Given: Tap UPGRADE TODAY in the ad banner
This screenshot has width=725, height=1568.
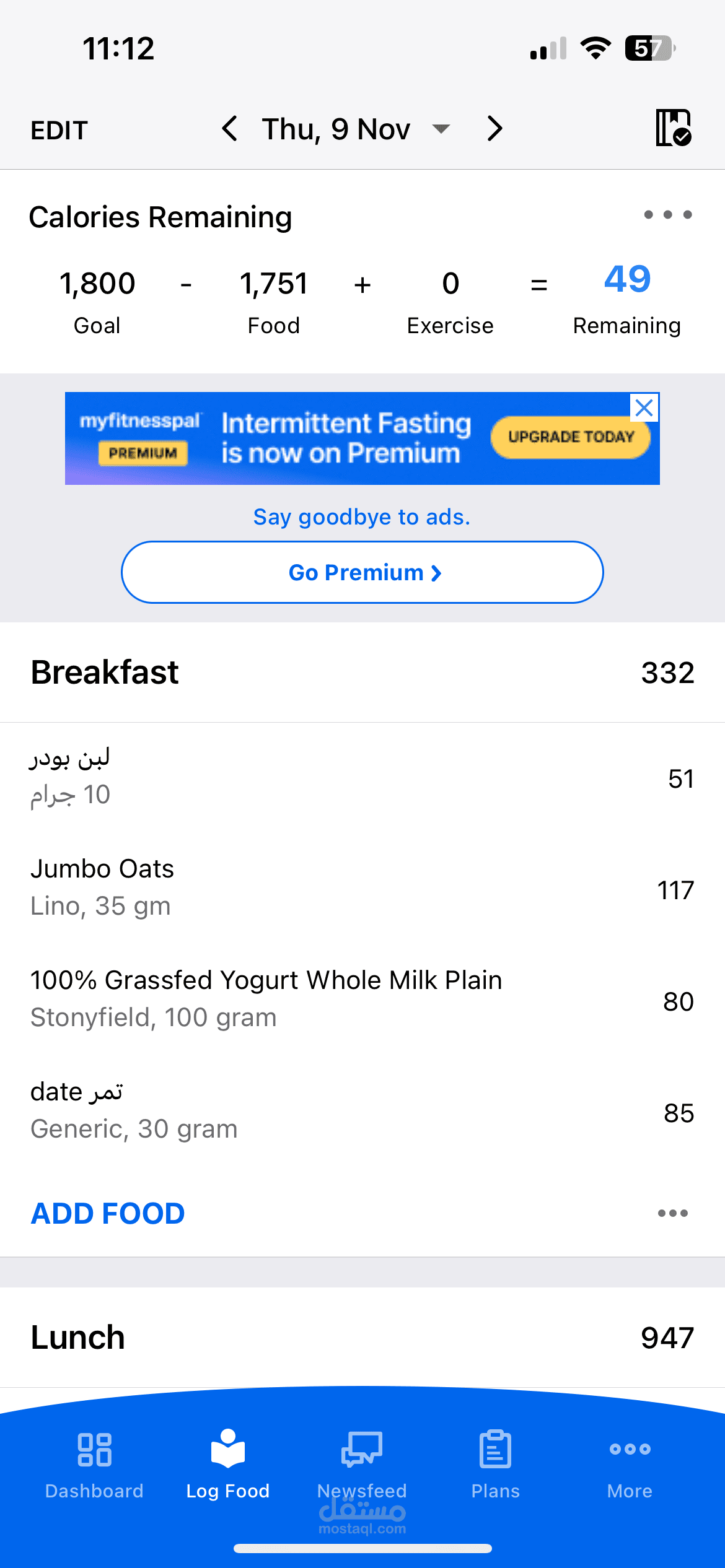Looking at the screenshot, I should [571, 437].
